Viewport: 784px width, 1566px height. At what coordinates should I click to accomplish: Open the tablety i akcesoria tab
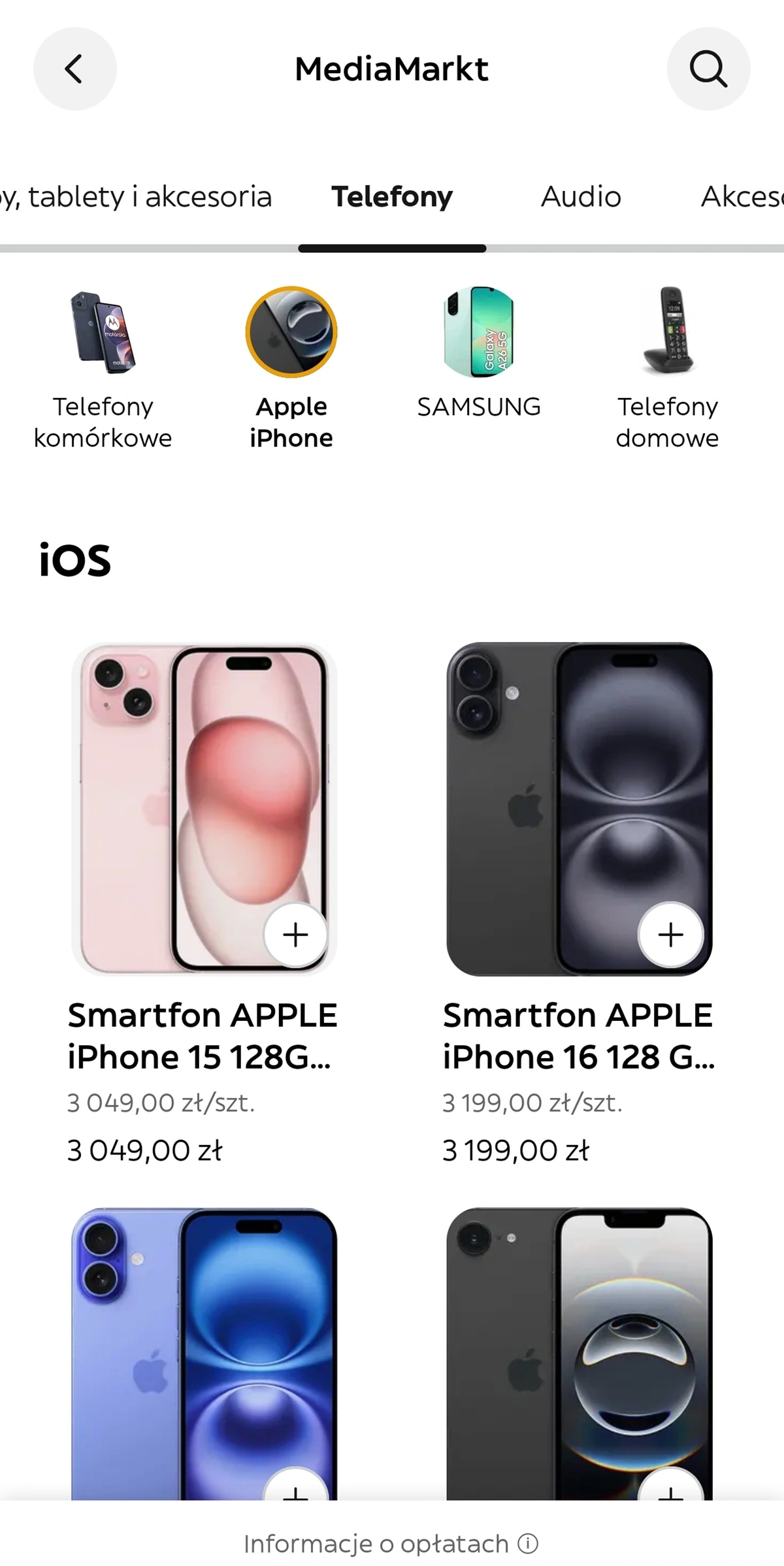coord(137,197)
